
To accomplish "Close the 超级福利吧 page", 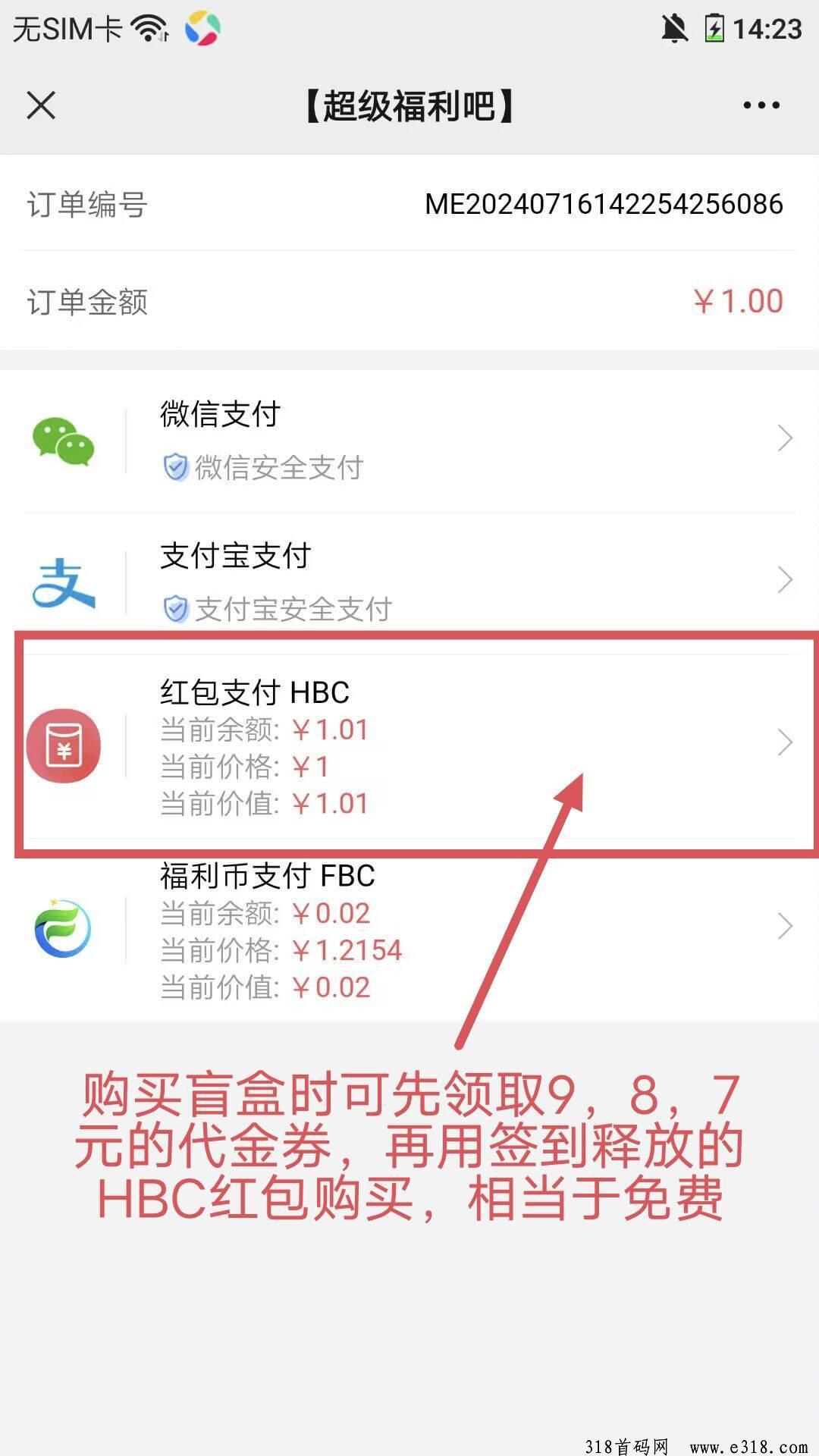I will point(41,105).
